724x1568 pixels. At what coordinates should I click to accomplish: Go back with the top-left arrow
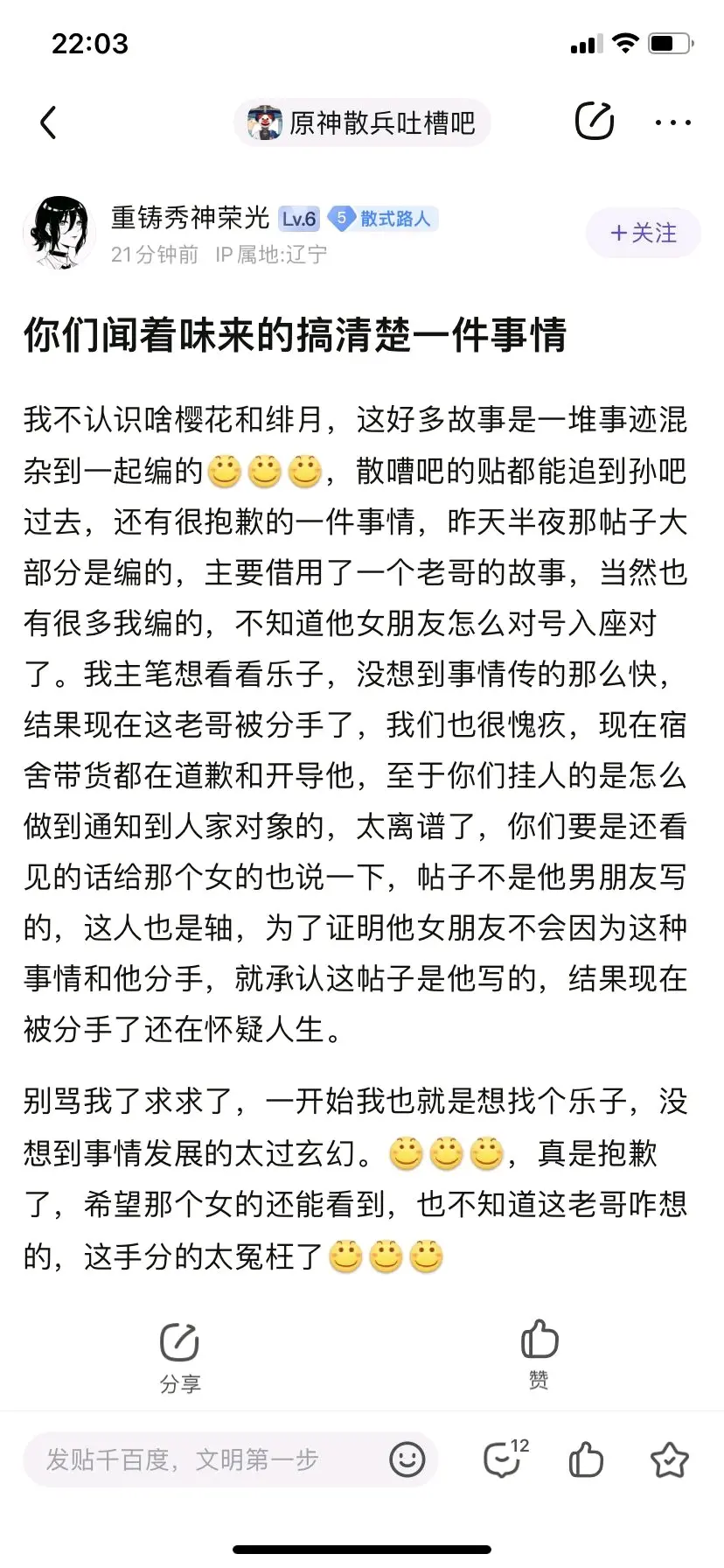point(49,122)
